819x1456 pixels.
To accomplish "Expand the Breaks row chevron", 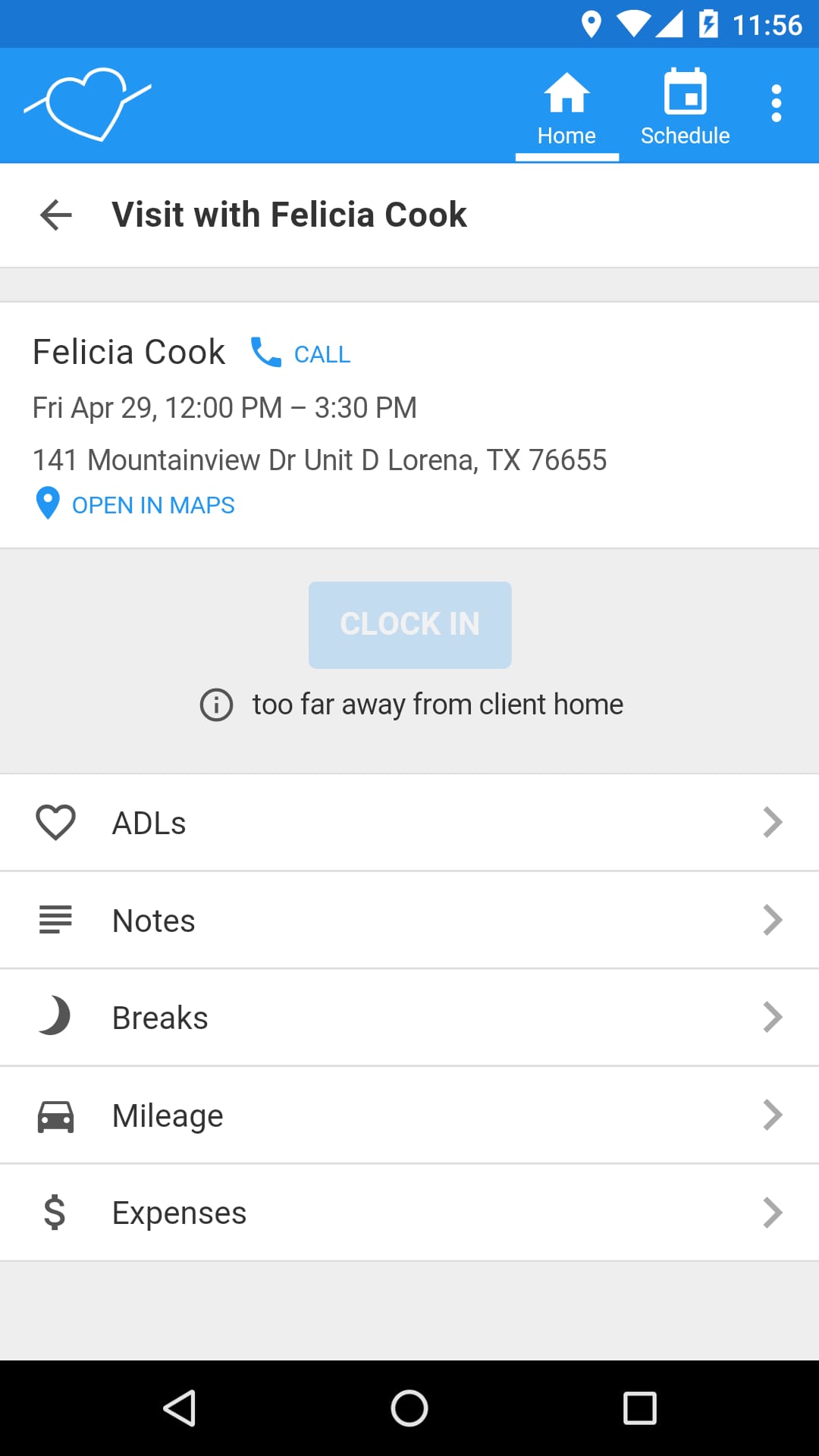I will tap(772, 1017).
